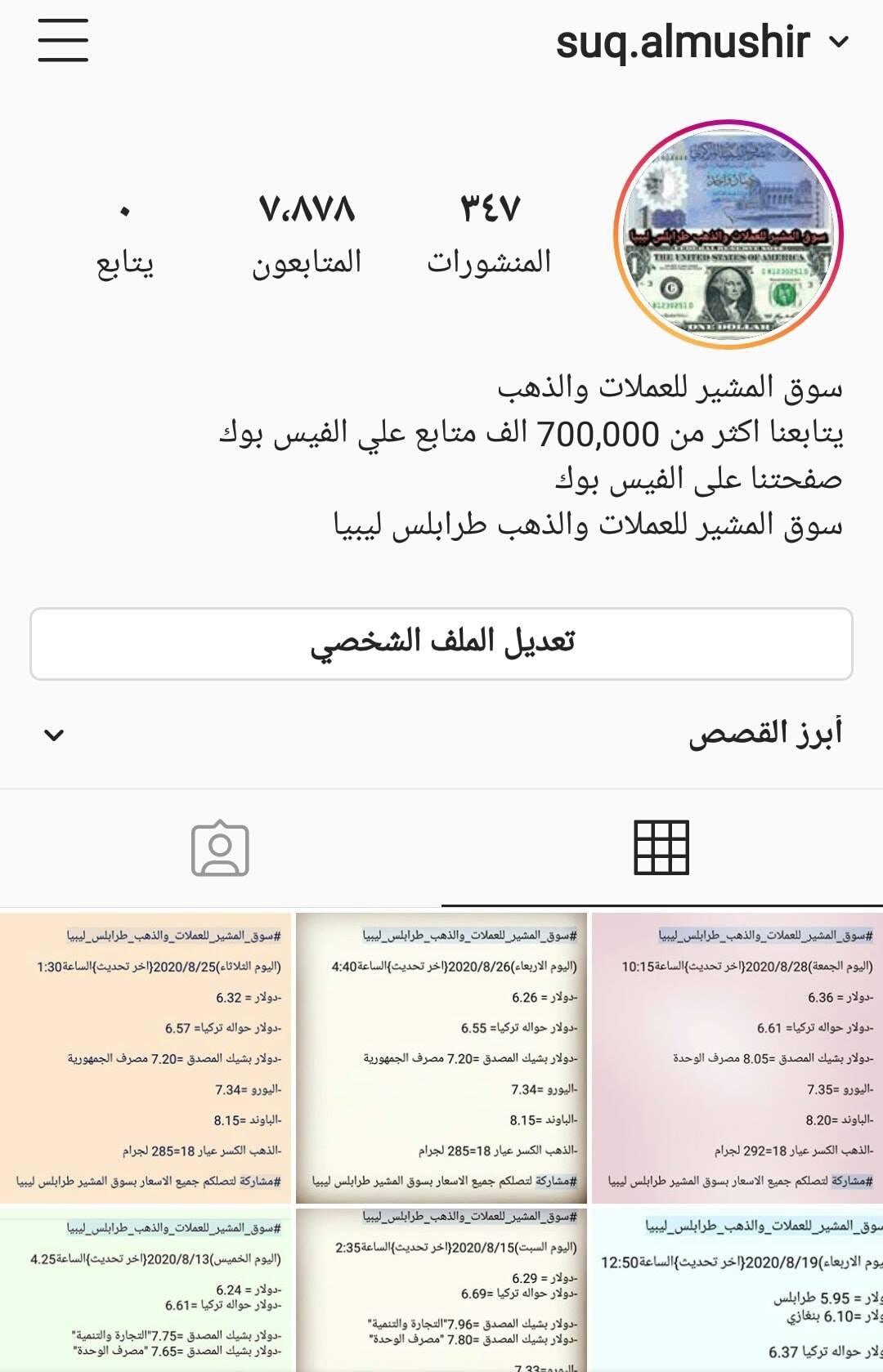The width and height of the screenshot is (883, 1372).
Task: Tap the edit profile button (تعديل الملف الشخصي)
Action: pyautogui.click(x=441, y=643)
